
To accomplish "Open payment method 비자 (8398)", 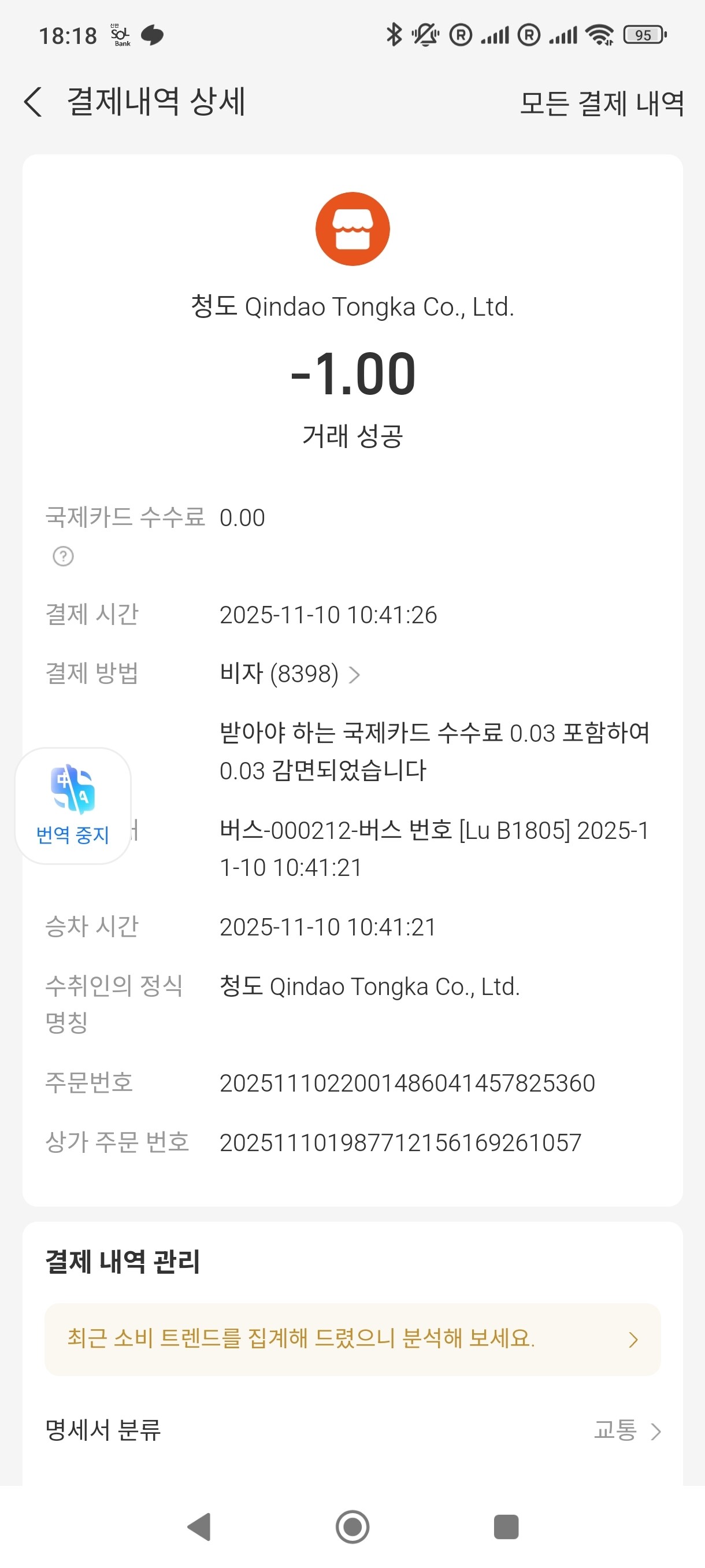I will coord(290,674).
